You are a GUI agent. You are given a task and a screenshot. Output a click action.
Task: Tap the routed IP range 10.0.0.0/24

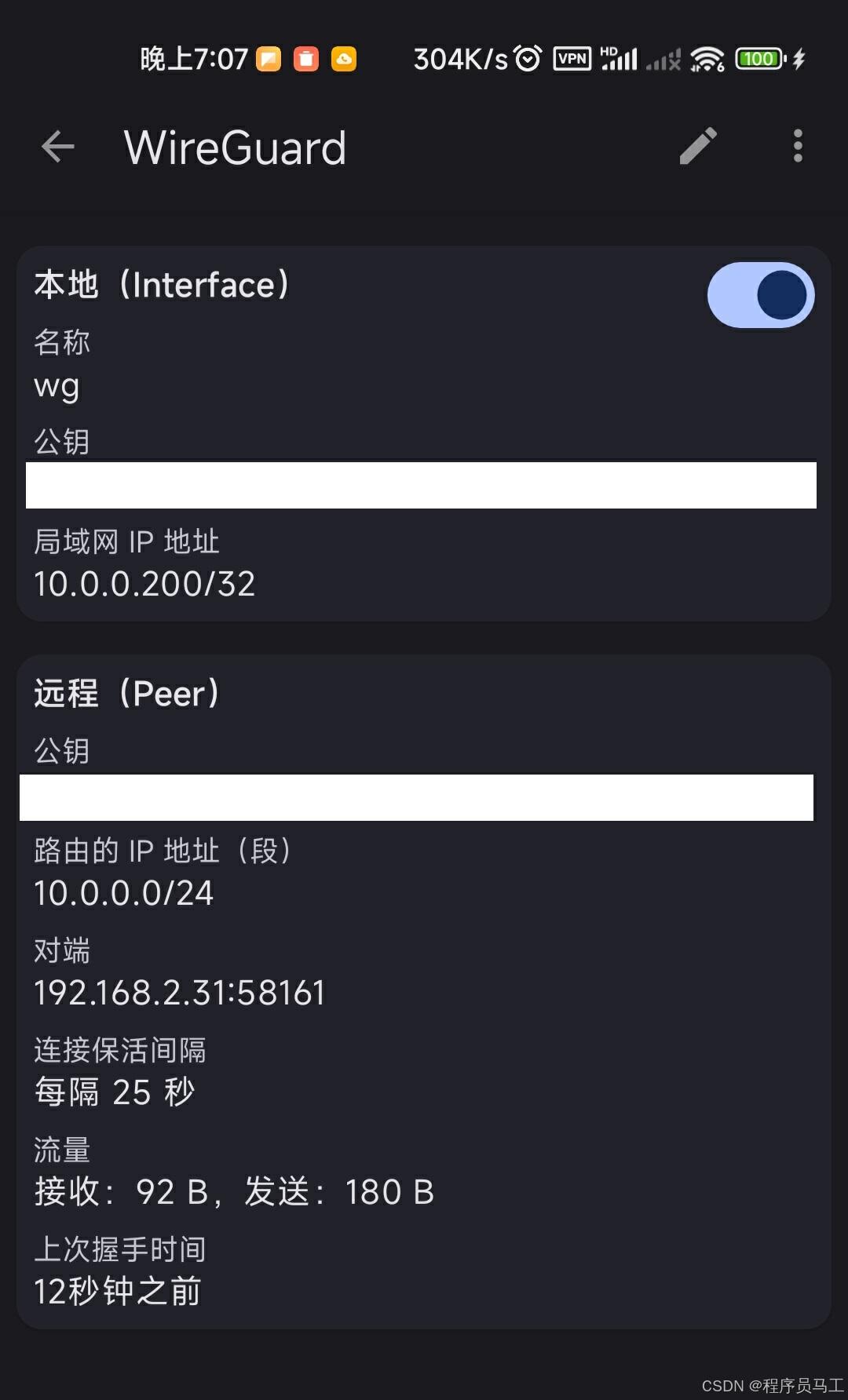(123, 892)
